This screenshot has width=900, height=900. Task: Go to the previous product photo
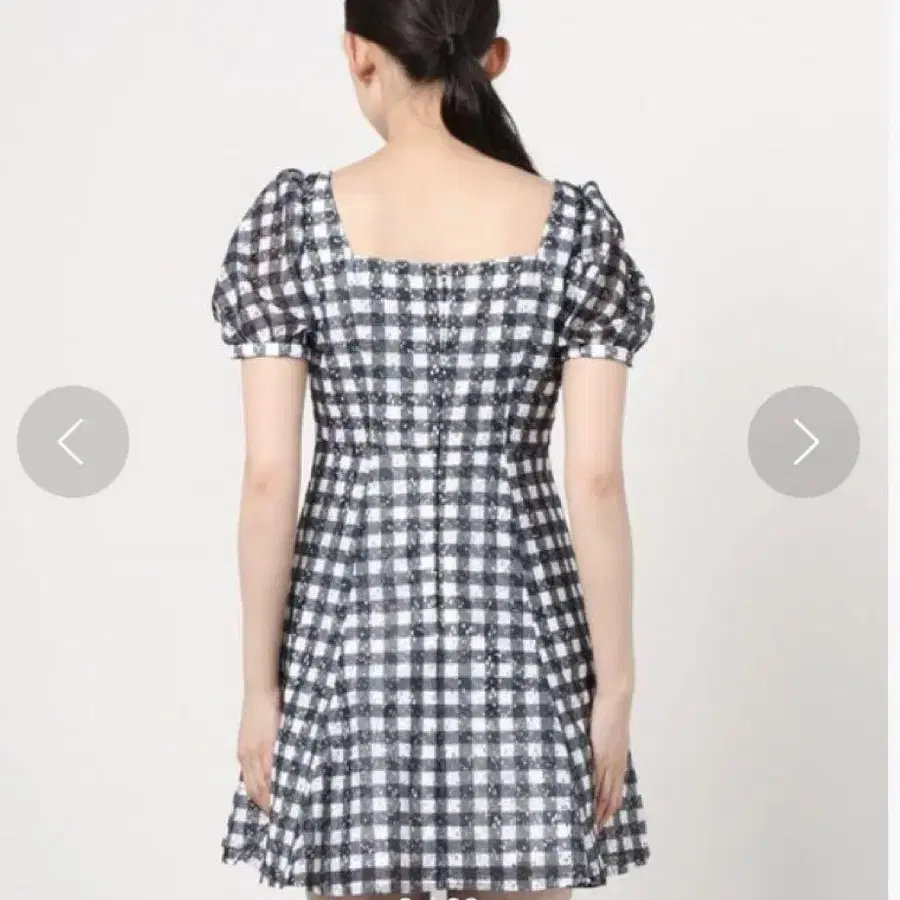[x=73, y=441]
